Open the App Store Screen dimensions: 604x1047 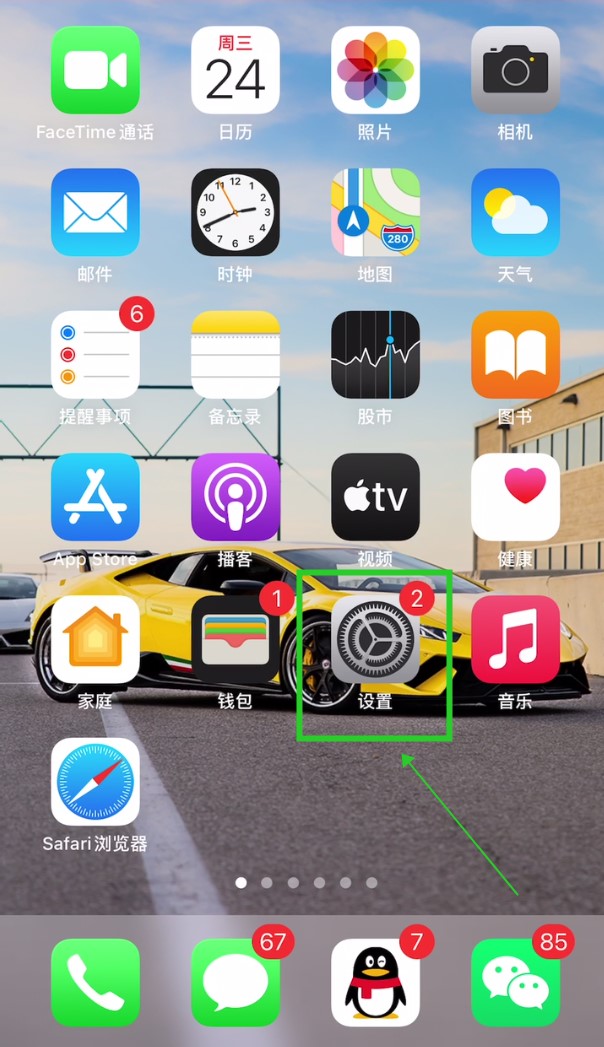(x=95, y=497)
